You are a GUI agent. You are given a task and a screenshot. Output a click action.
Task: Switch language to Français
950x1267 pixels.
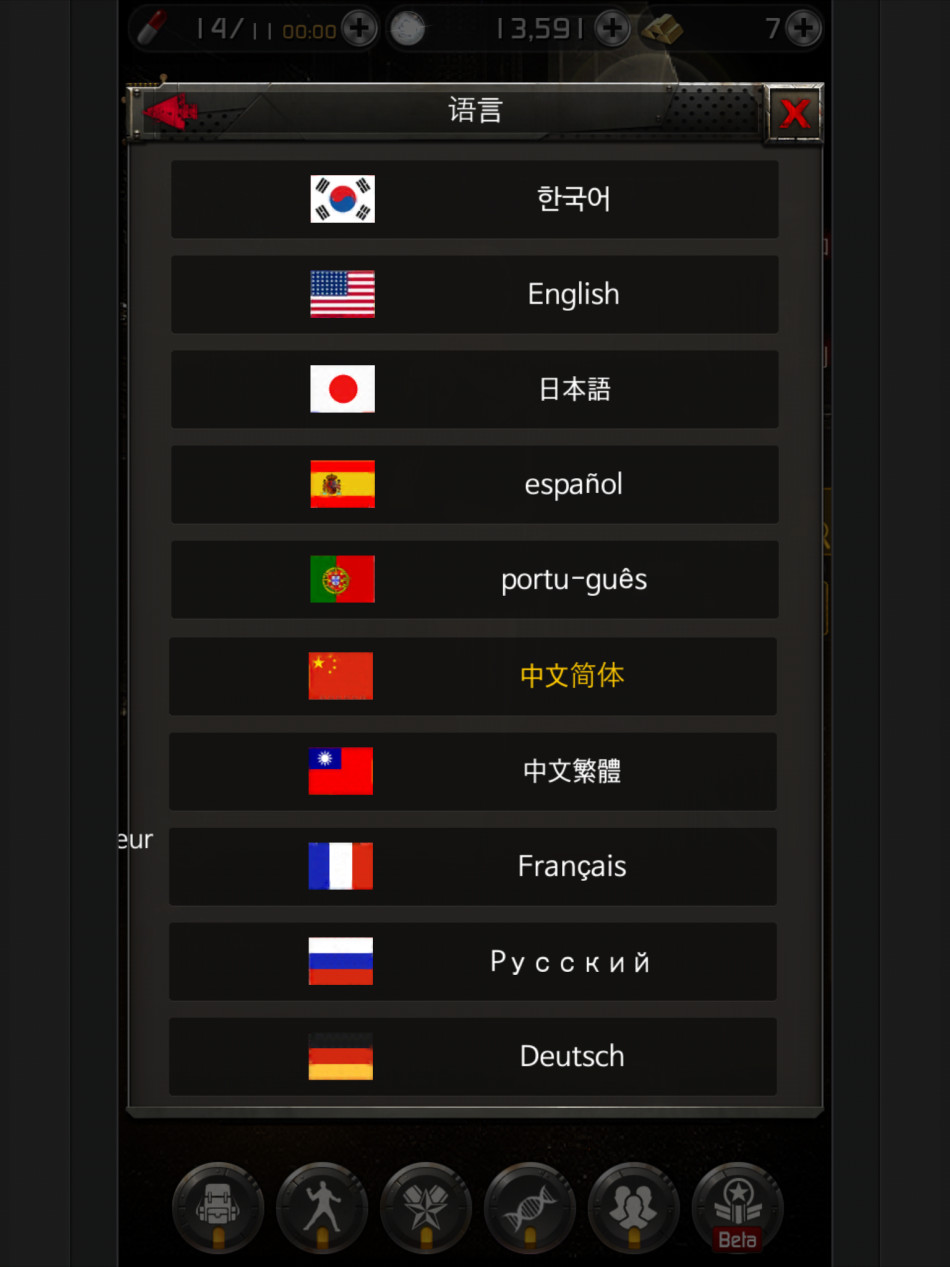[x=473, y=866]
